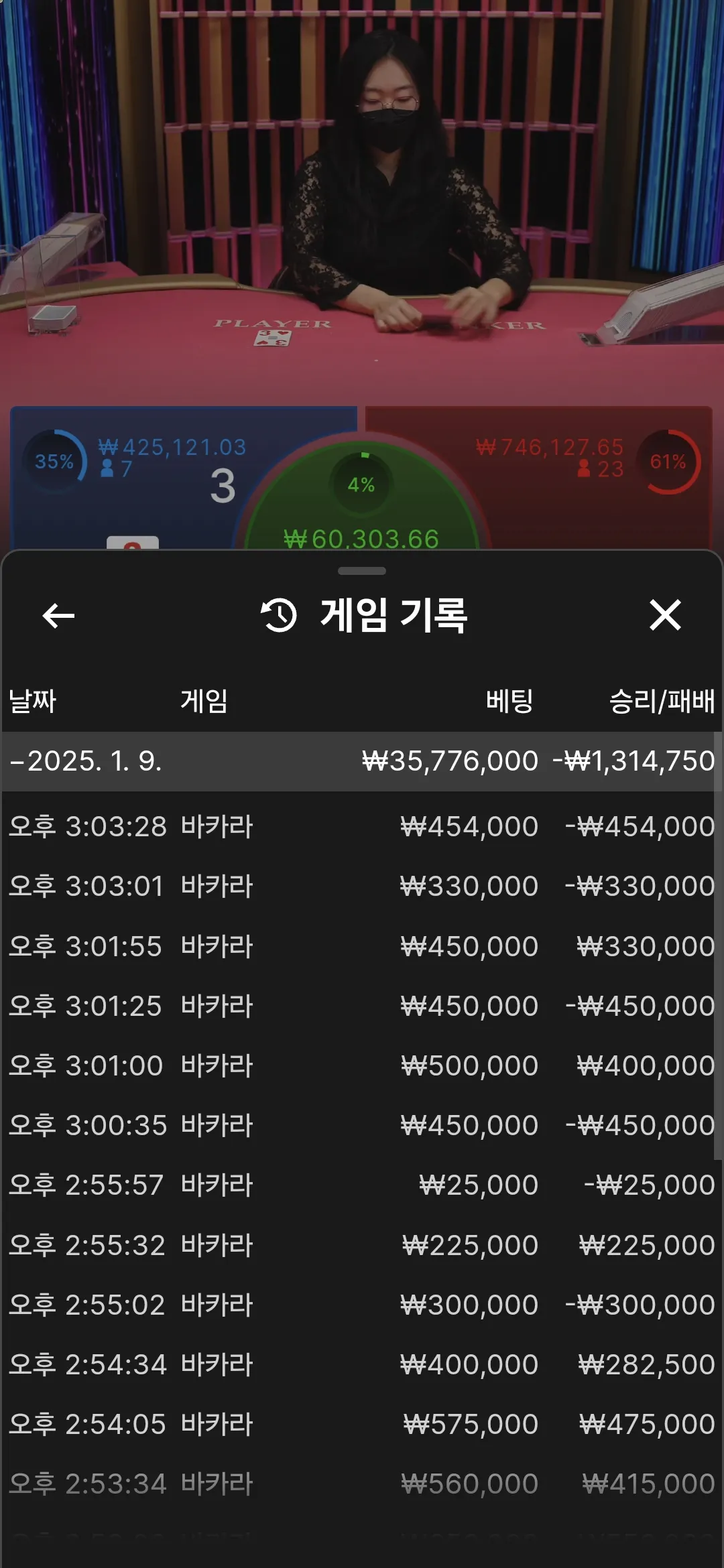View the 오후 3:00:35 game round
724x1568 pixels.
pos(361,1125)
